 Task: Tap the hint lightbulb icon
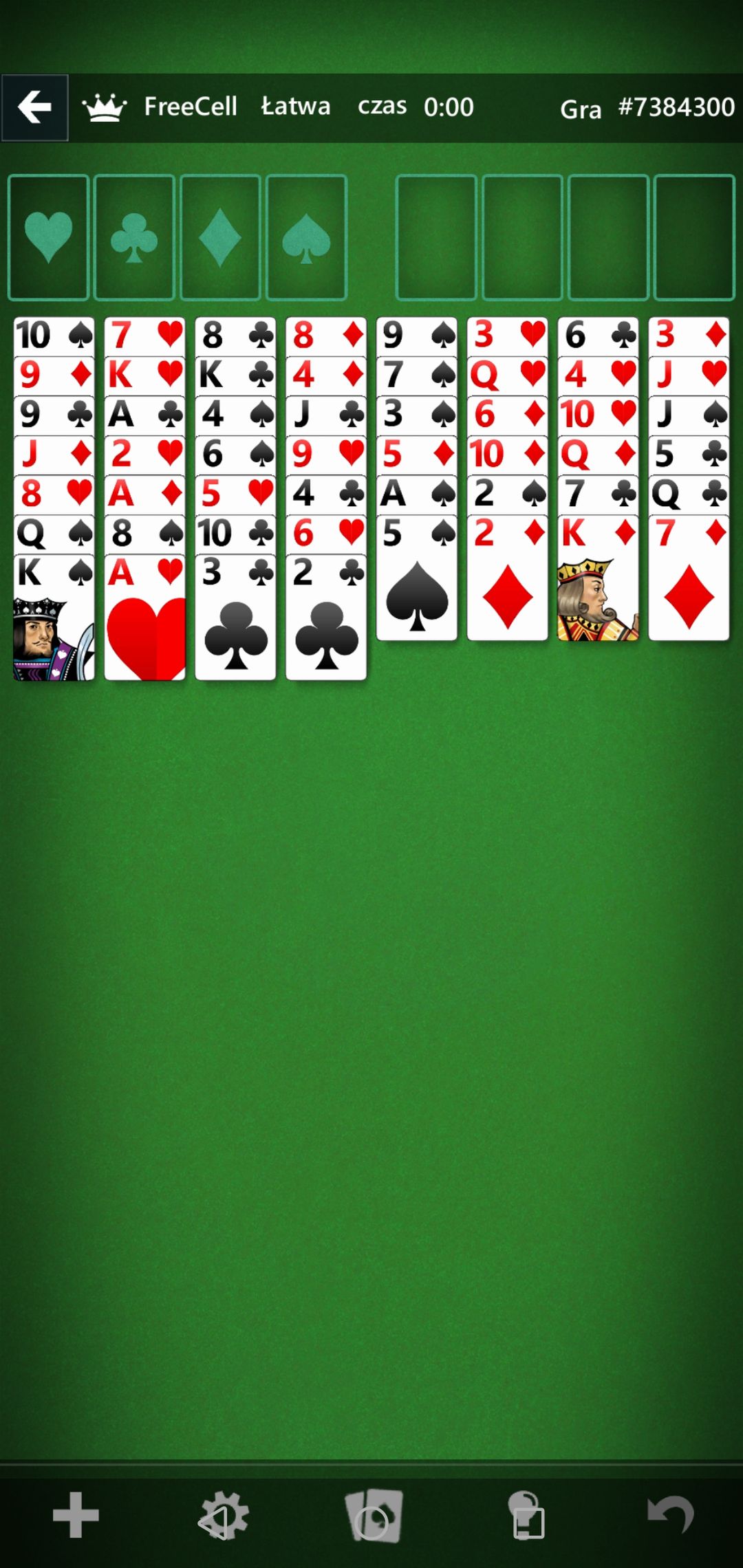[x=527, y=1515]
